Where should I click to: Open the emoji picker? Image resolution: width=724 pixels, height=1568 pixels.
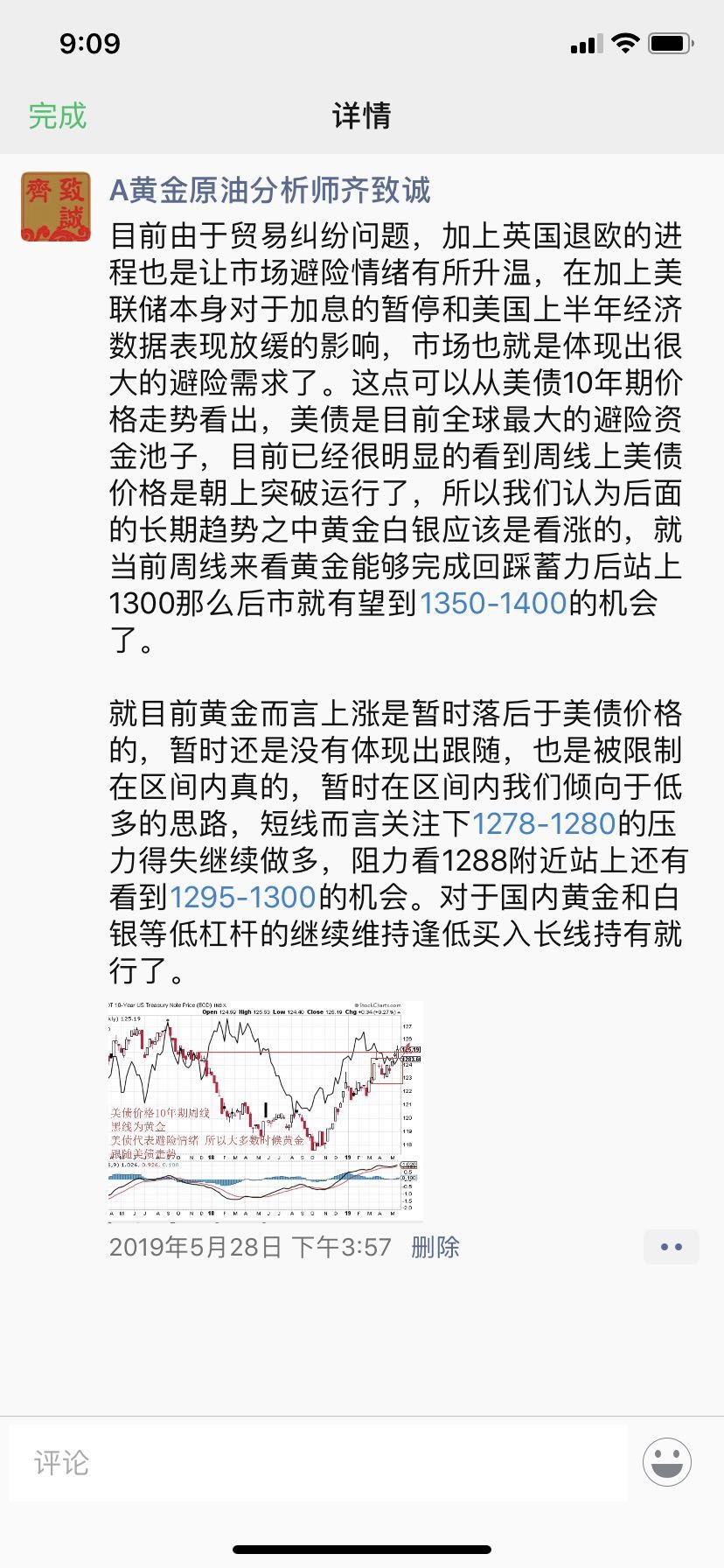[667, 1461]
